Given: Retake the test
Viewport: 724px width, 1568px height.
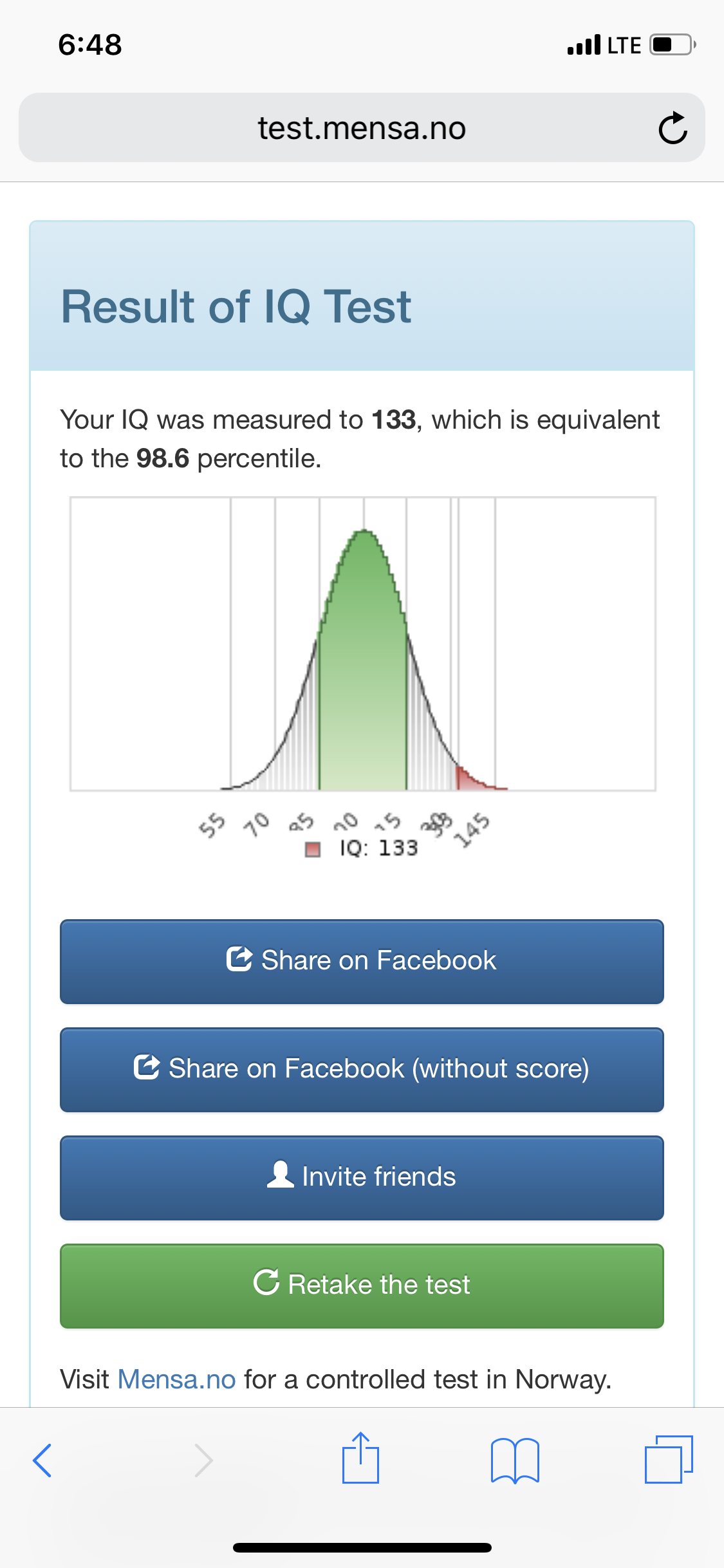Looking at the screenshot, I should coord(362,1286).
